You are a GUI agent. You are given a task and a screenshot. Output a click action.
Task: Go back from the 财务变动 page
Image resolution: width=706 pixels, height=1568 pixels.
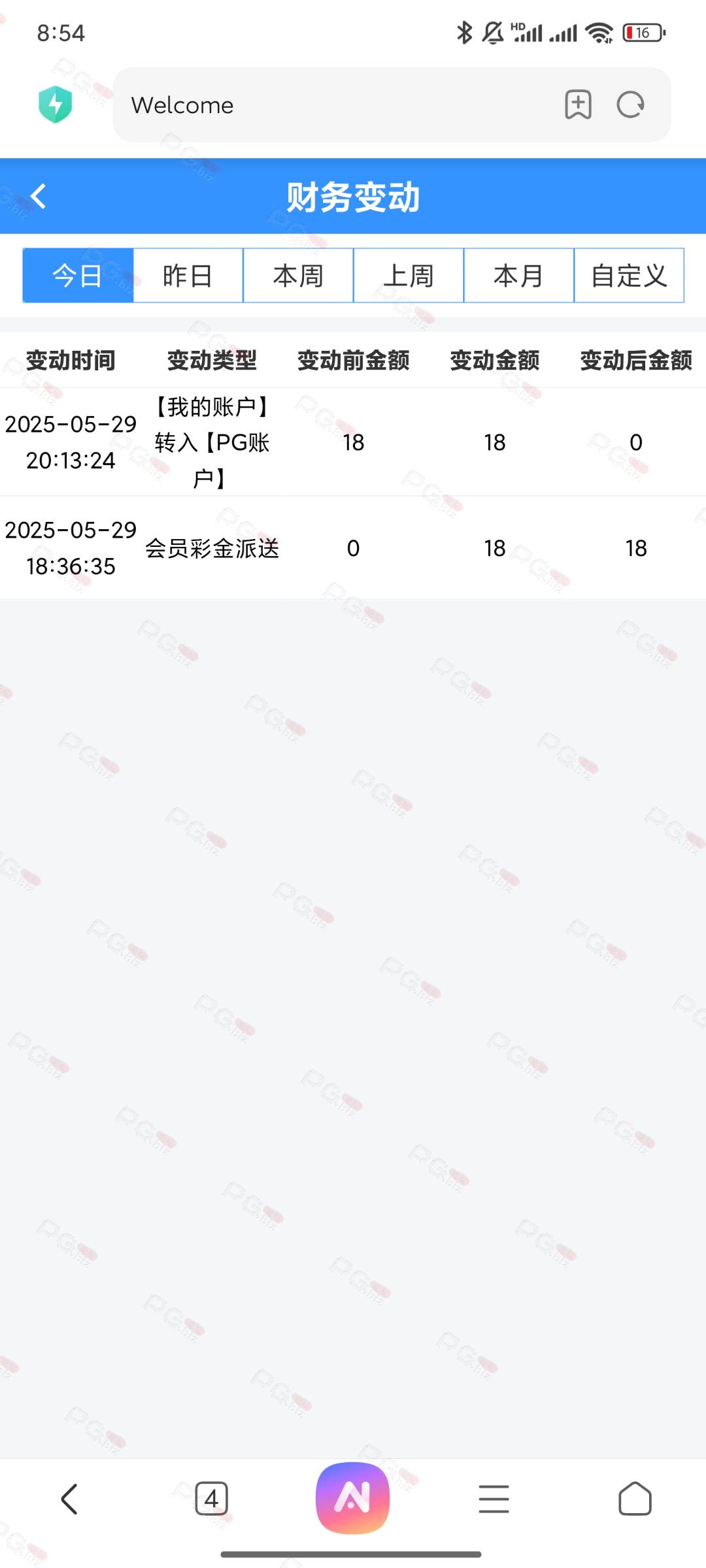coord(39,196)
